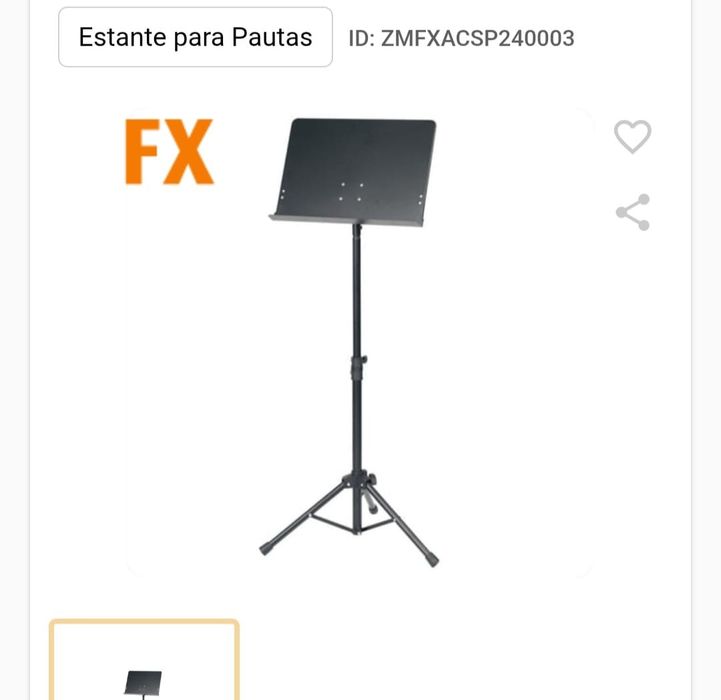Tap the Estante para Pautas category button
Screen dimensions: 721x700
195,38
